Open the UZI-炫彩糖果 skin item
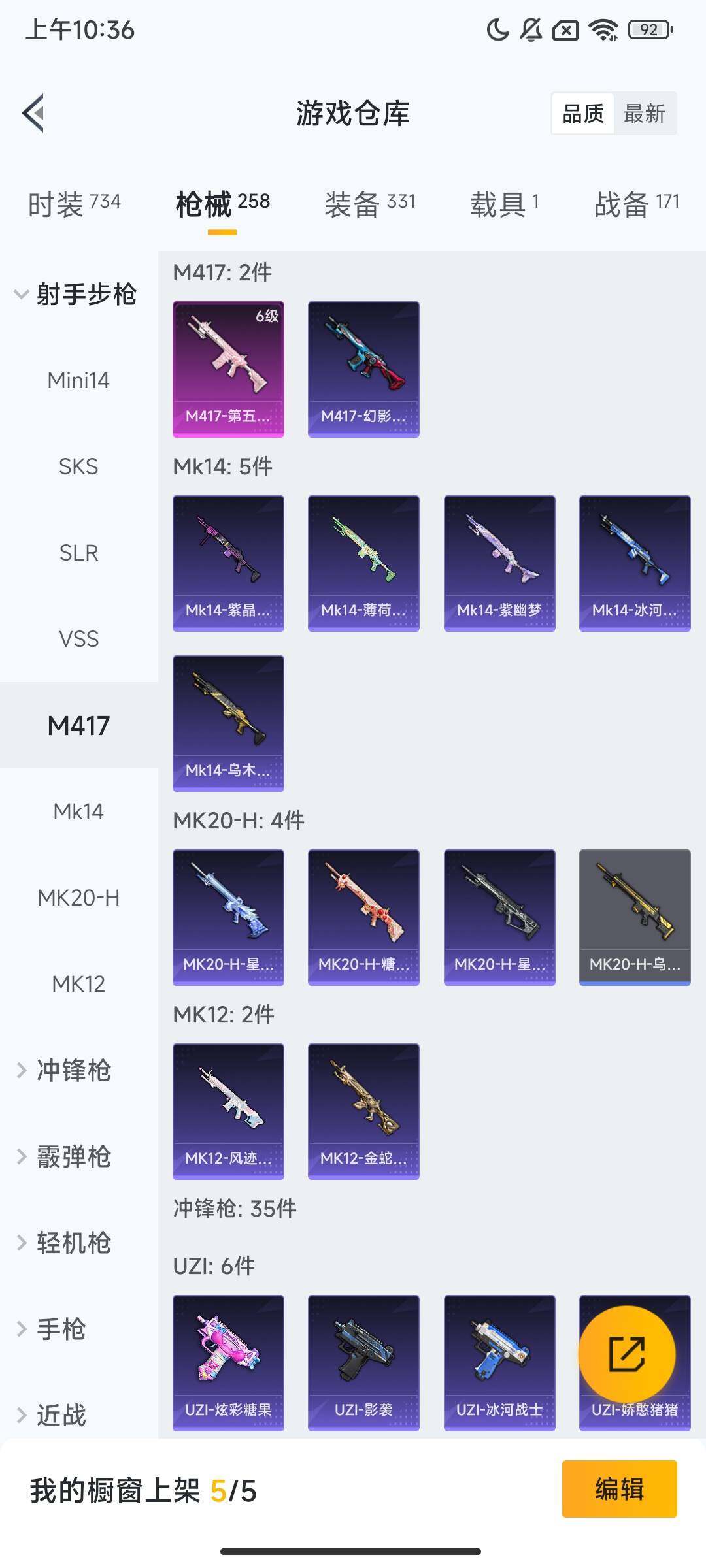Screen dimensions: 706x1568 tap(228, 1363)
